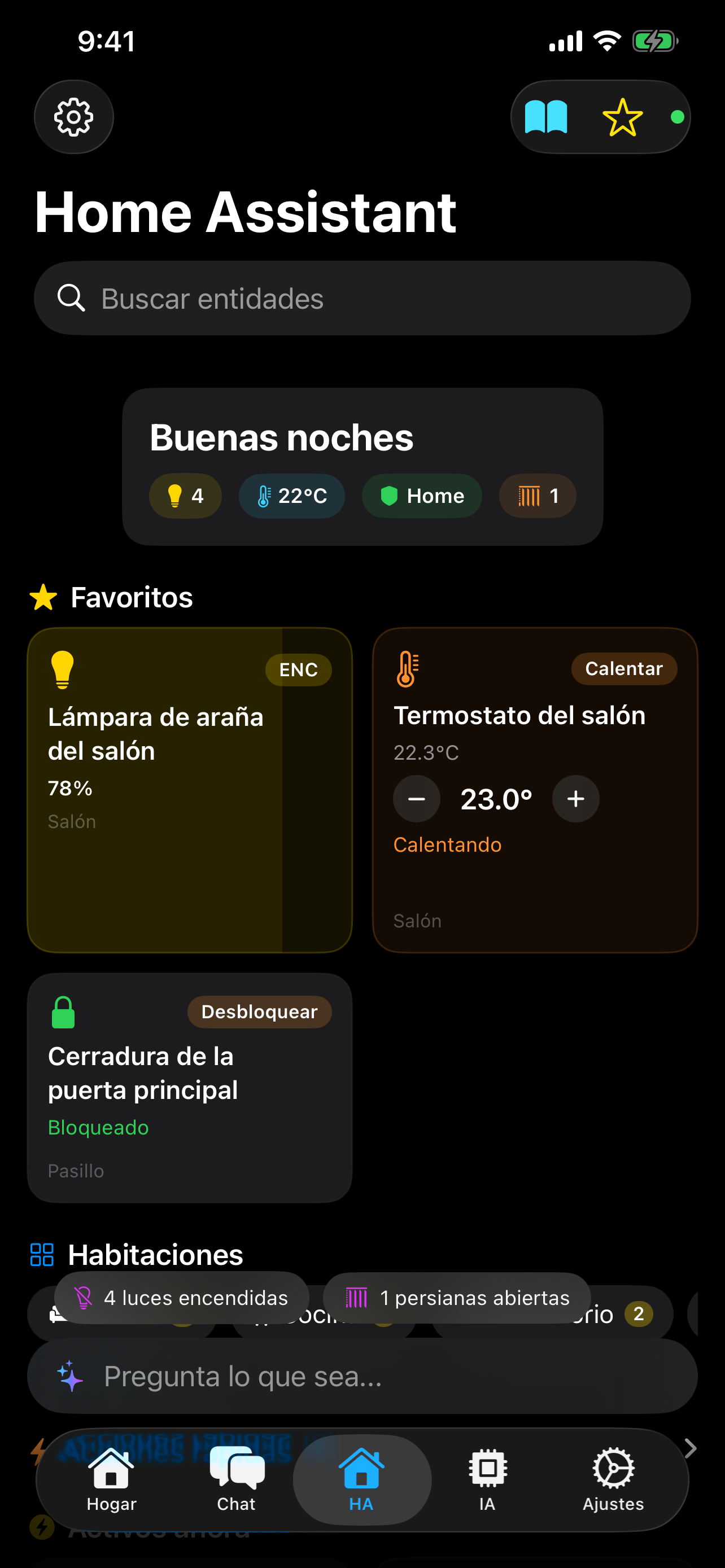Decrease thermostat setpoint with minus button
This screenshot has height=1568, width=725.
(416, 799)
